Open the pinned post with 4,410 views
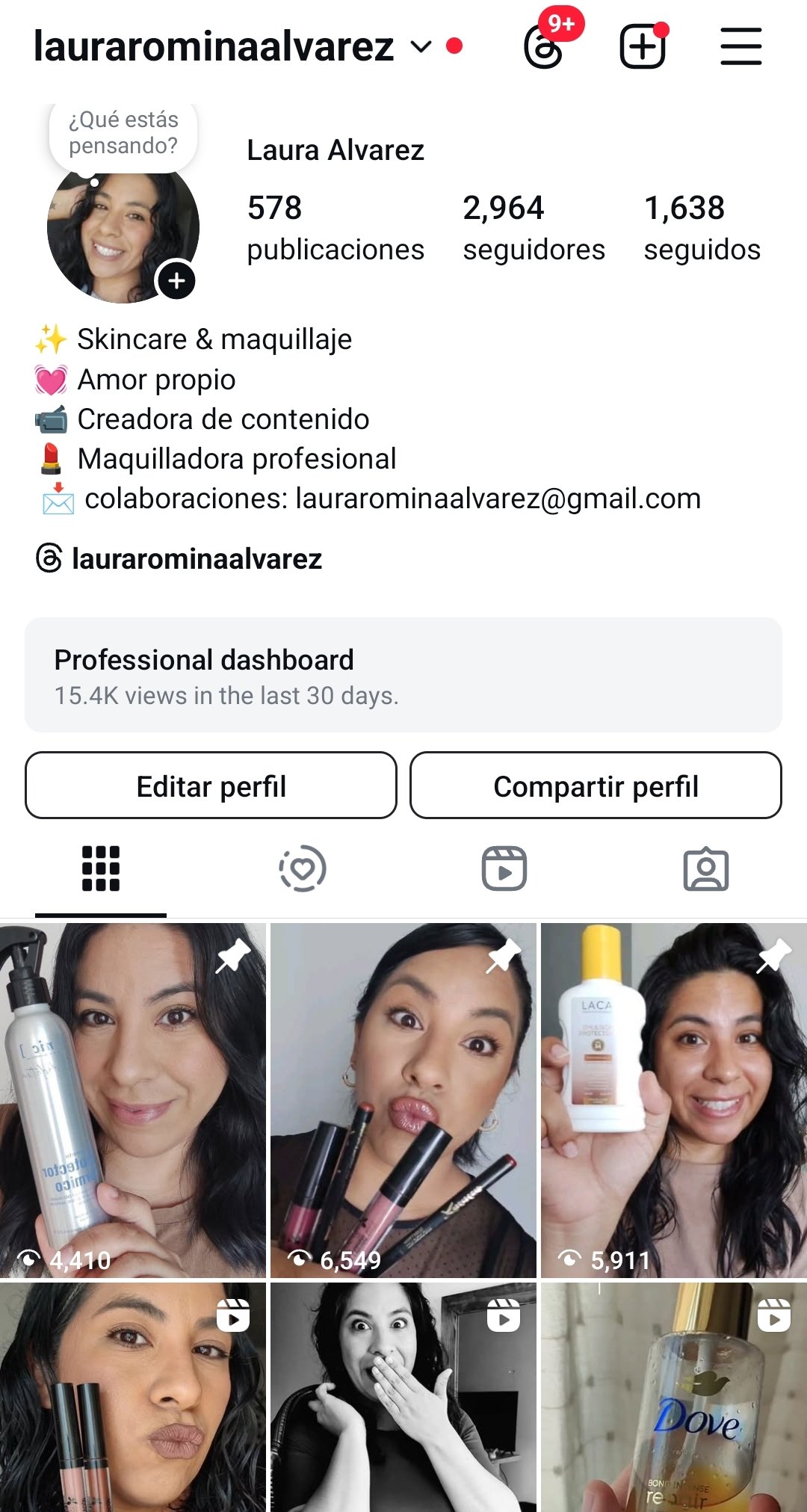This screenshot has height=1512, width=807. [x=133, y=1100]
